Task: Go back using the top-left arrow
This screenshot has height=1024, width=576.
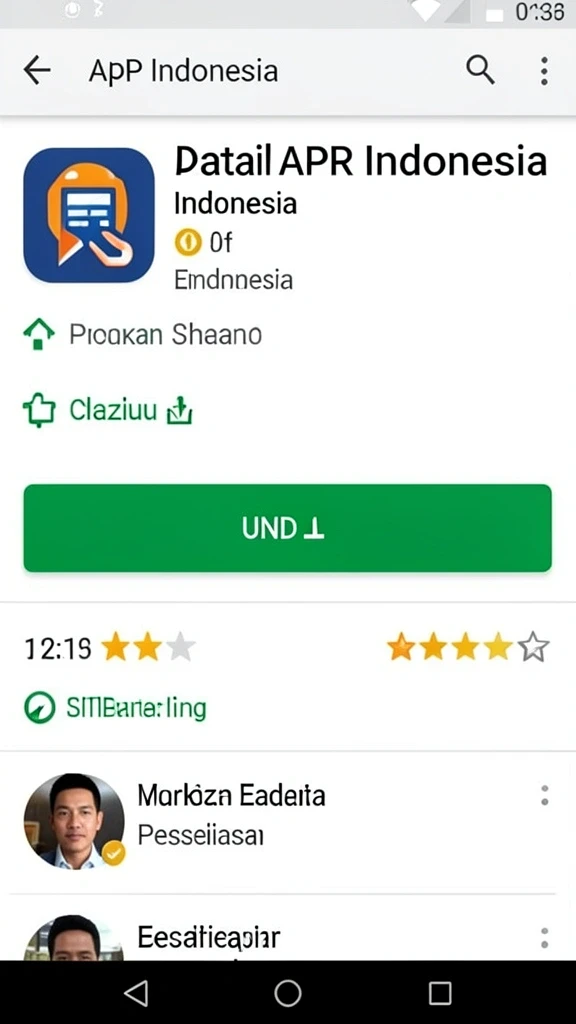Action: point(37,71)
